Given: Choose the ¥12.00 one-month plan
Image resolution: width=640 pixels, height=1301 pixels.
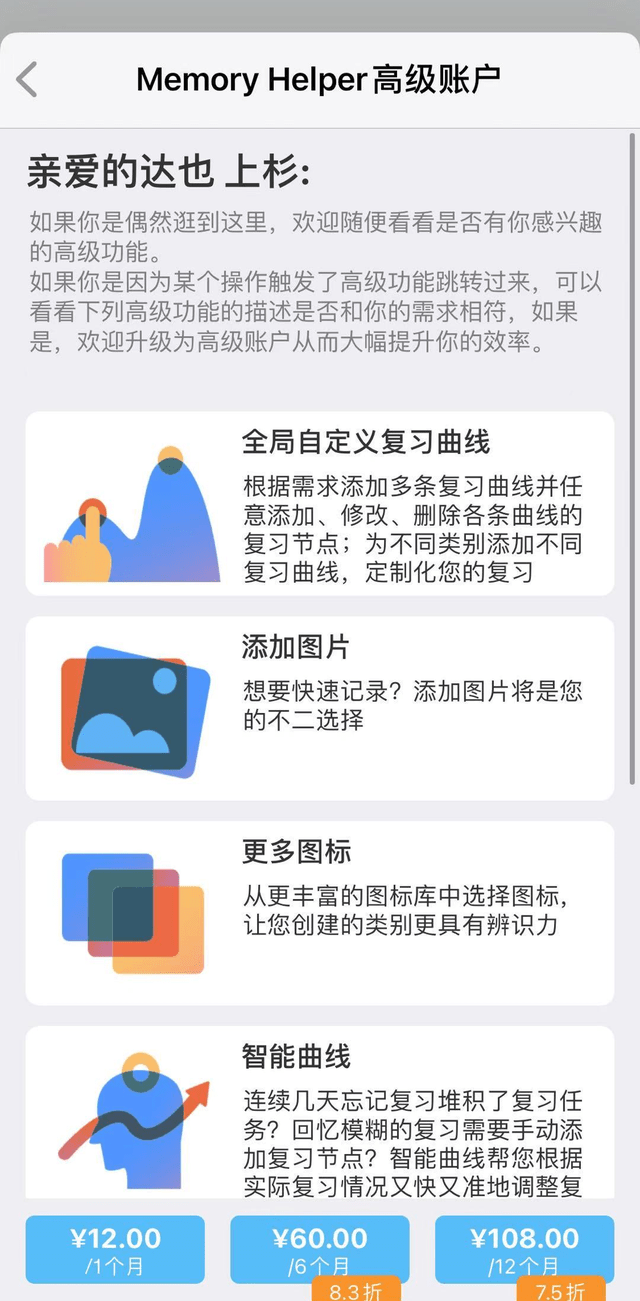Looking at the screenshot, I should click(x=115, y=1248).
